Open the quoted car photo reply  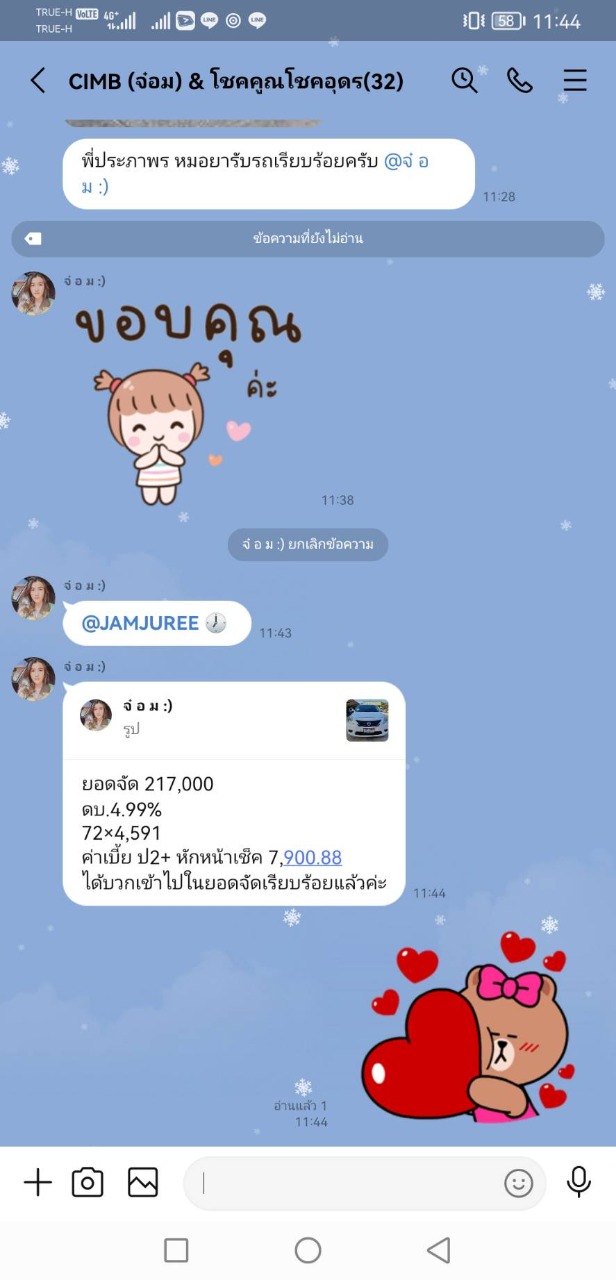[234, 720]
